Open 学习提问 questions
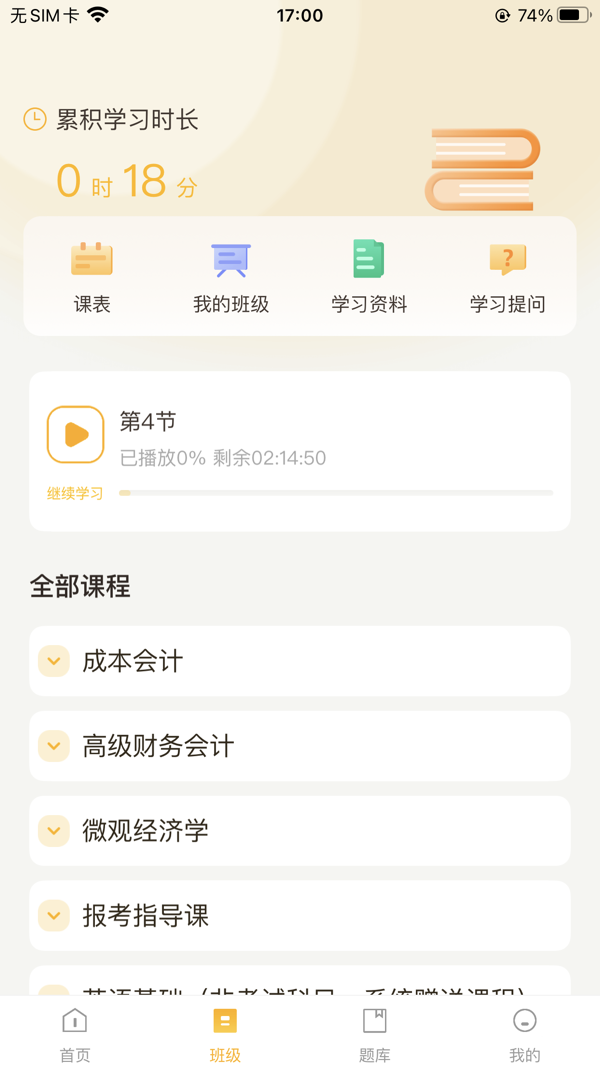 point(508,277)
